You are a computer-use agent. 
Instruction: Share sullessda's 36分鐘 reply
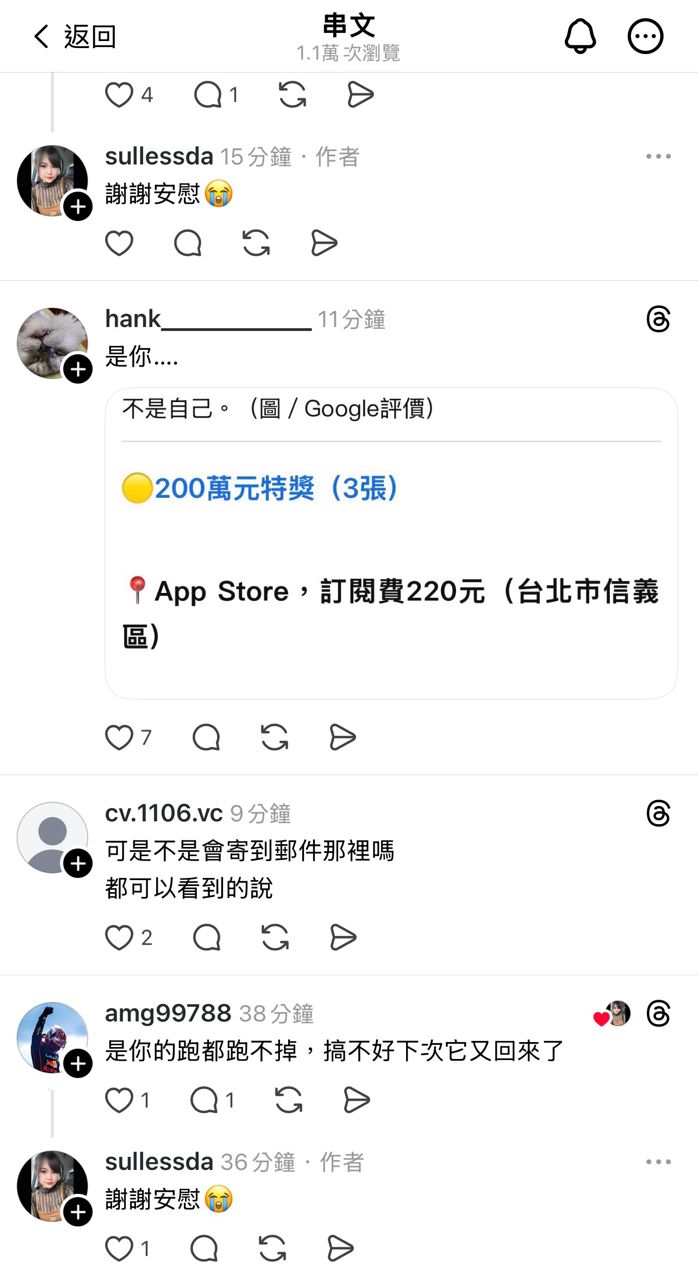click(340, 1248)
